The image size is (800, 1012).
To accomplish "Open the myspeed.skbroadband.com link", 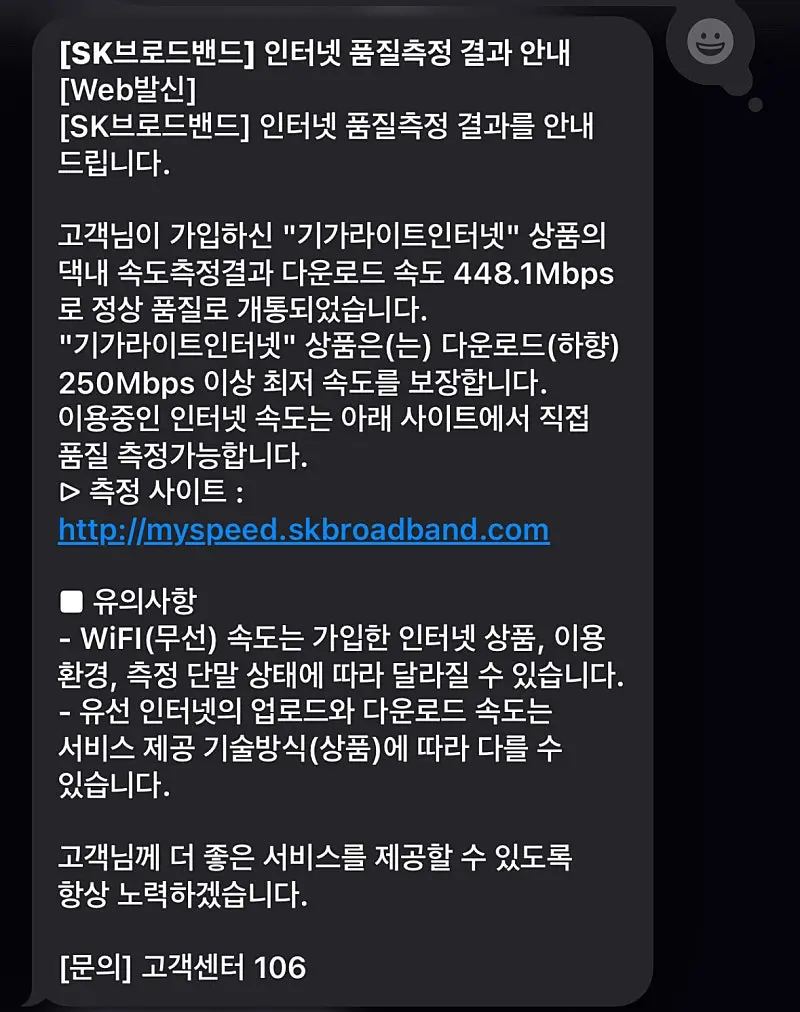I will 303,529.
